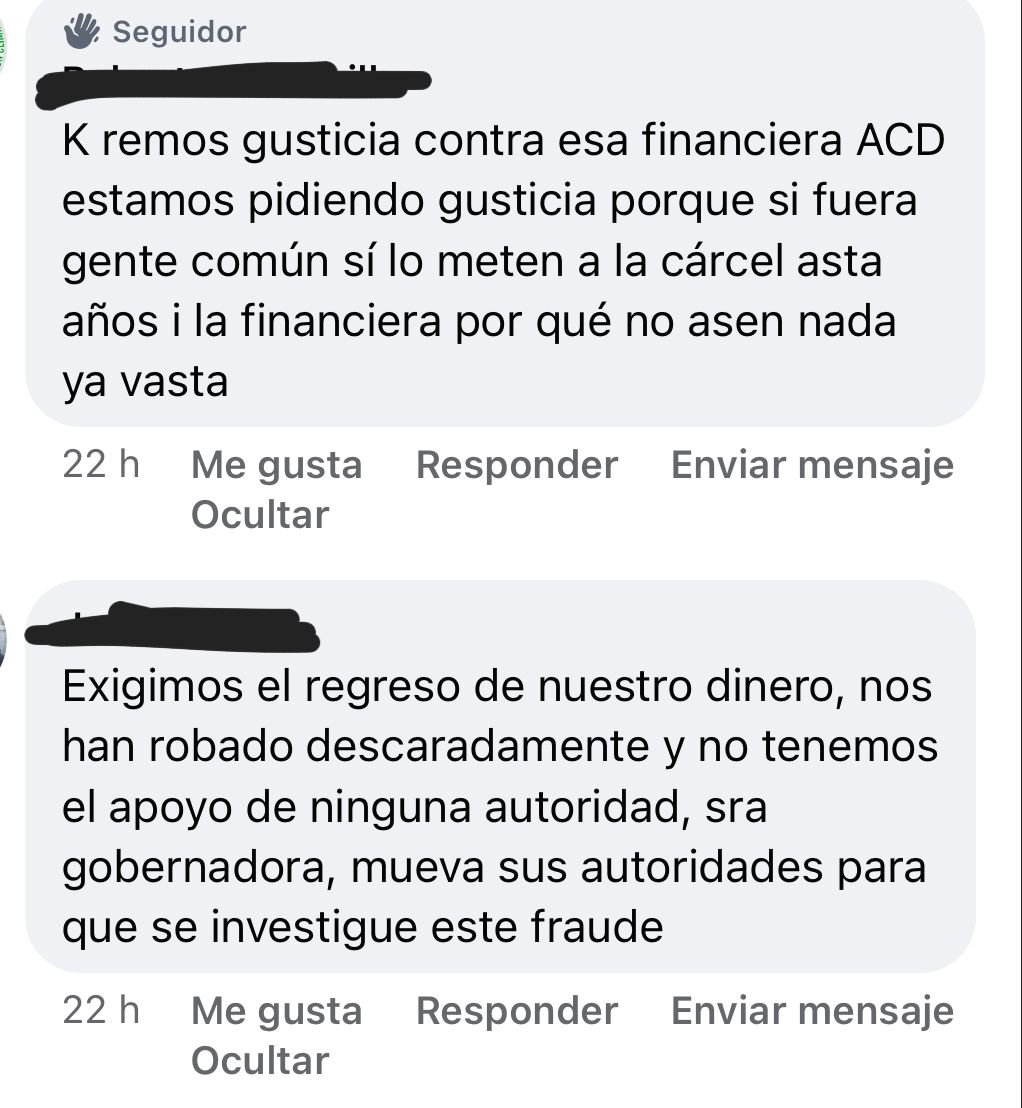Message the author of the 'este fraude' comment

812,1011
